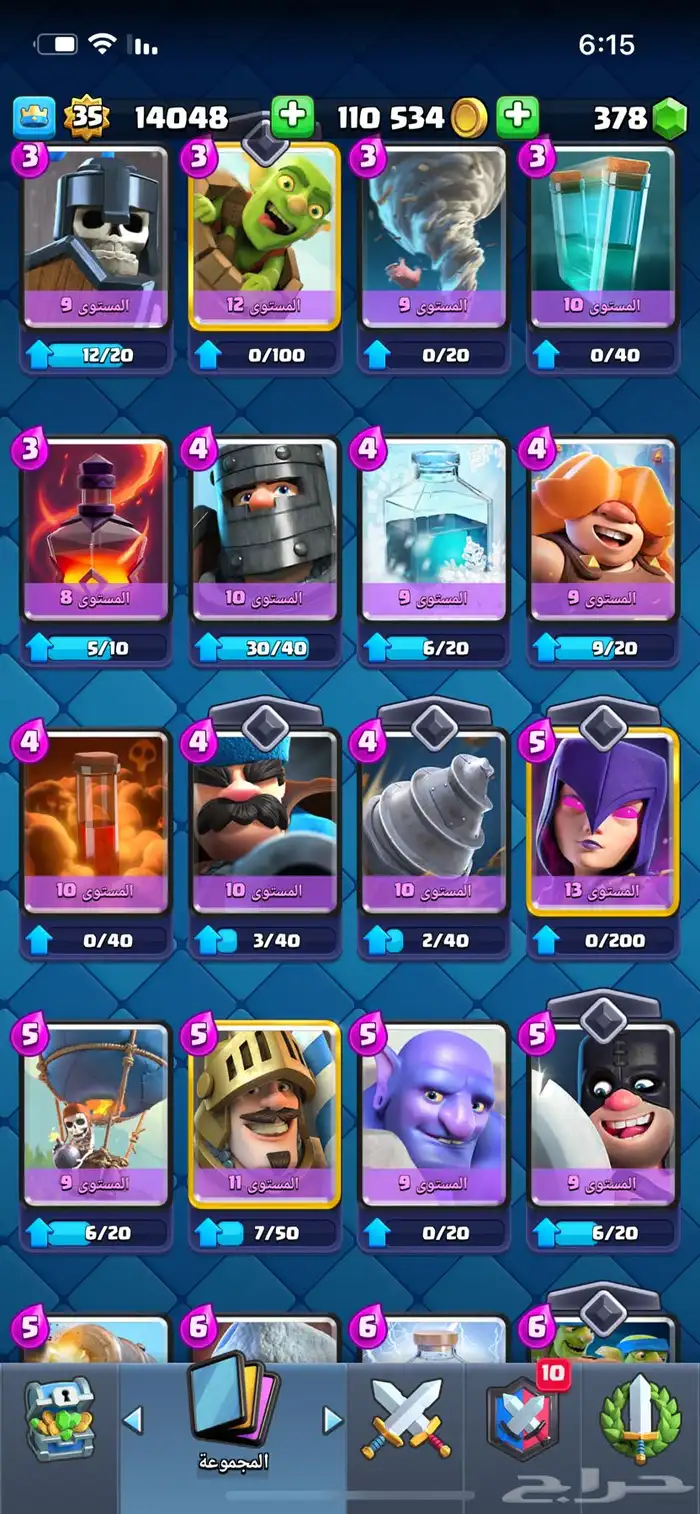Select the Balloon card
700x1514 pixels.
(x=95, y=1113)
